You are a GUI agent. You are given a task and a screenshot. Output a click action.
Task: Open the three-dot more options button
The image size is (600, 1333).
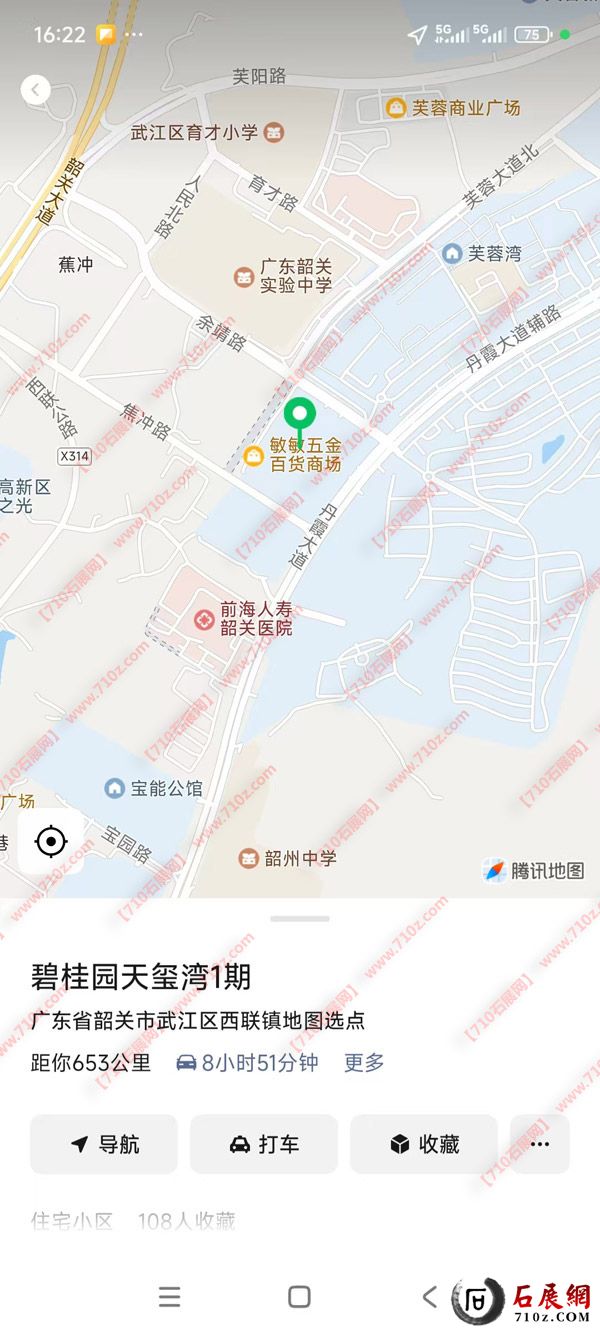point(540,1144)
